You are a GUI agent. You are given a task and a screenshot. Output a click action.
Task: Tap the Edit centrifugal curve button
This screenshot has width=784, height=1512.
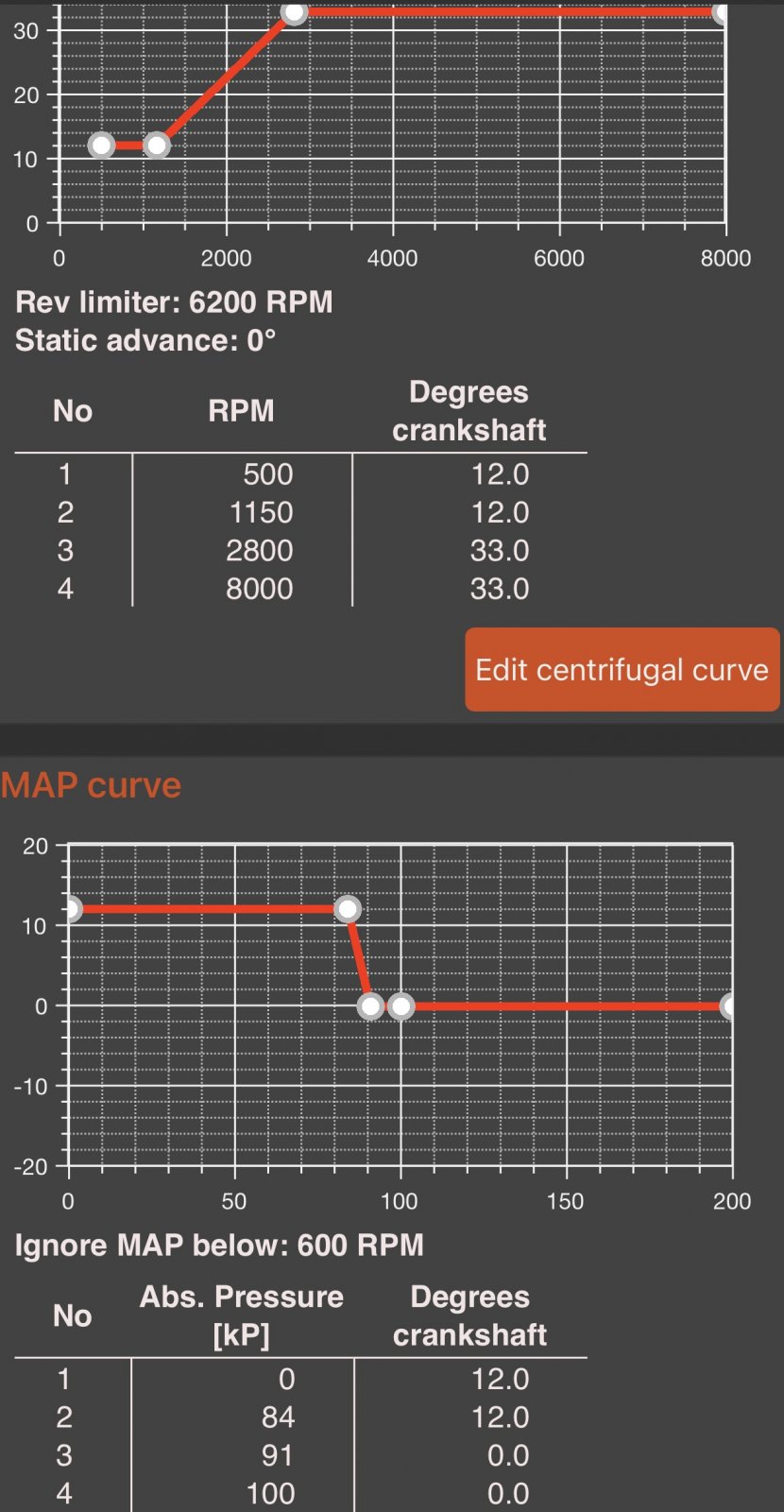click(622, 669)
